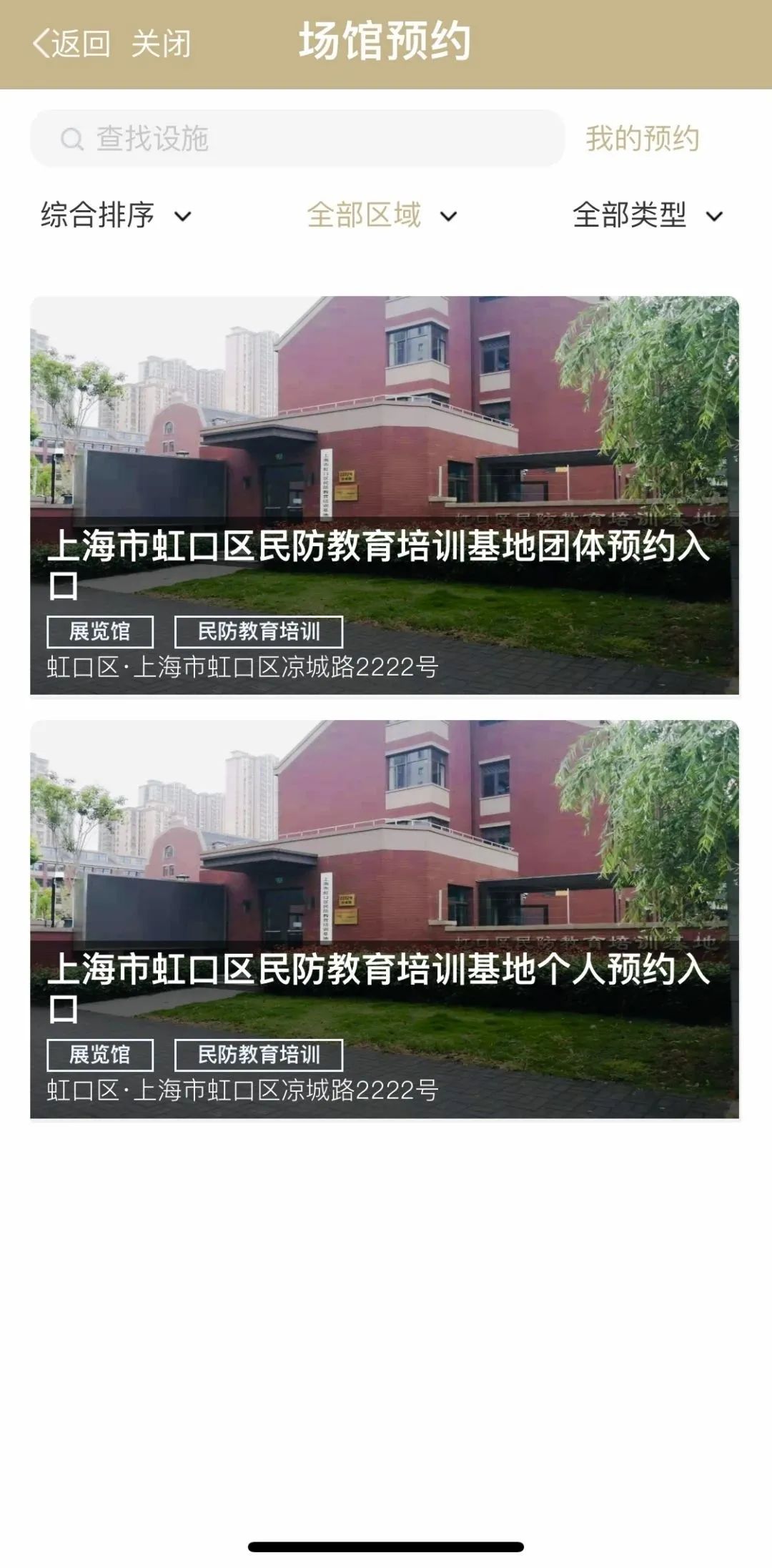Expand the 全部类型 type filter
The width and height of the screenshot is (772, 1568).
click(647, 215)
